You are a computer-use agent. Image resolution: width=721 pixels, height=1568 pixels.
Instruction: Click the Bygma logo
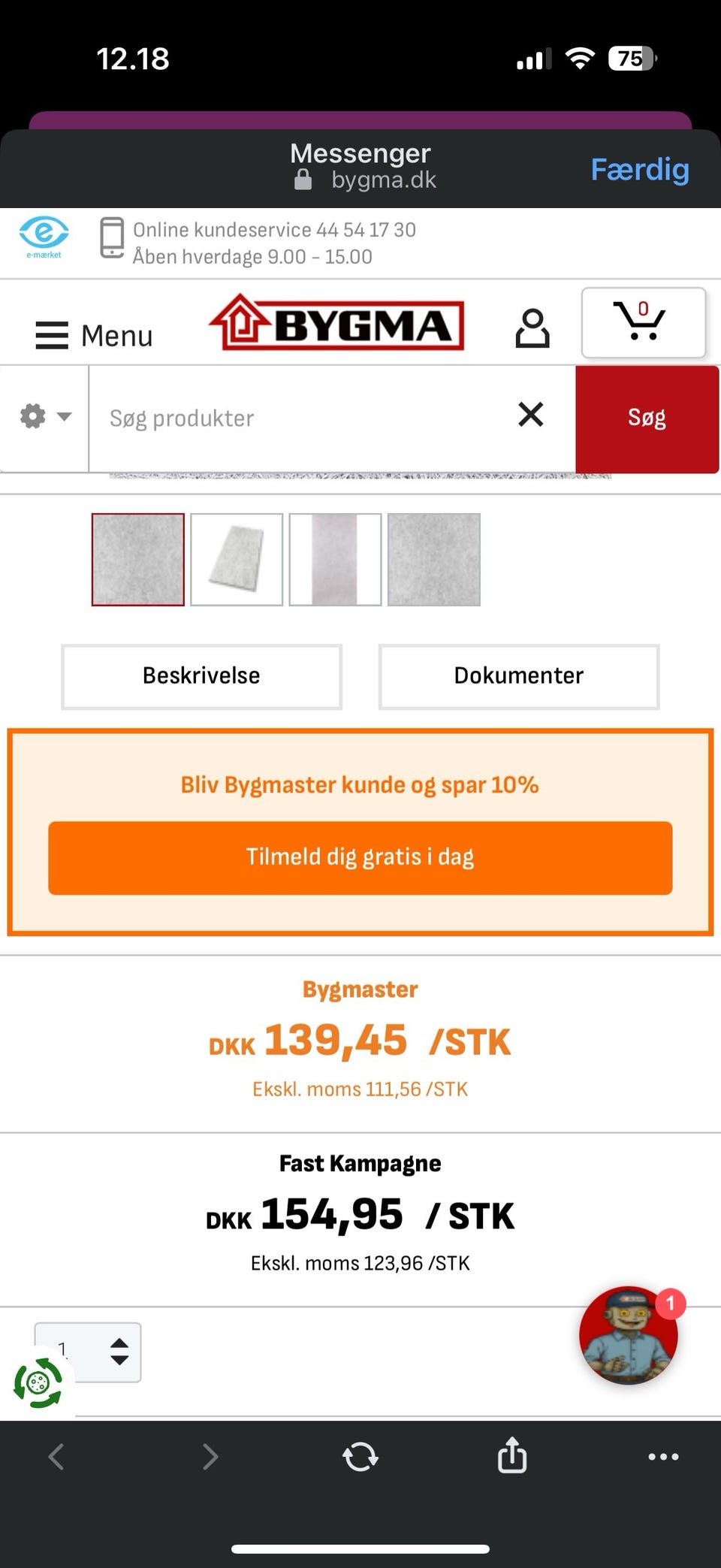point(336,323)
